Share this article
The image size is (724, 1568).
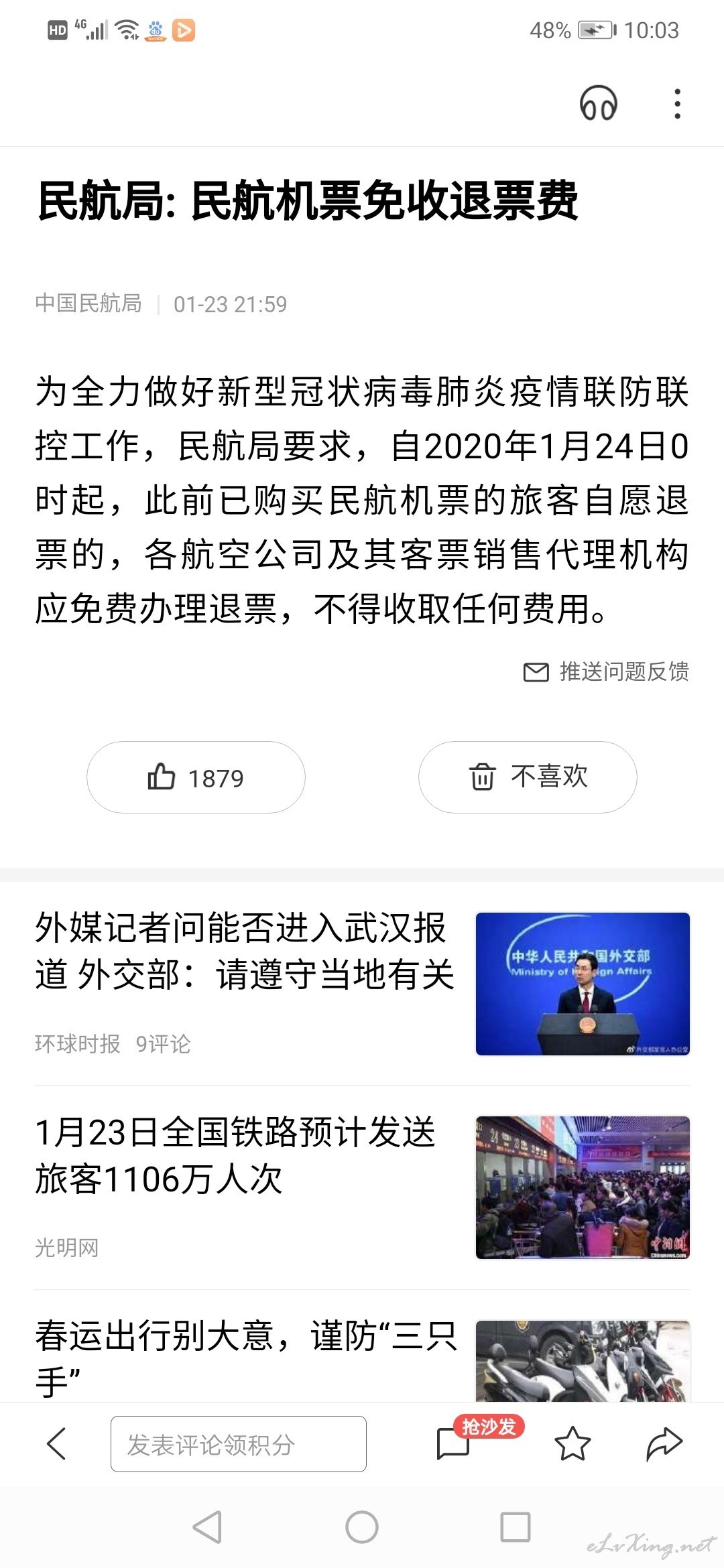(664, 1443)
